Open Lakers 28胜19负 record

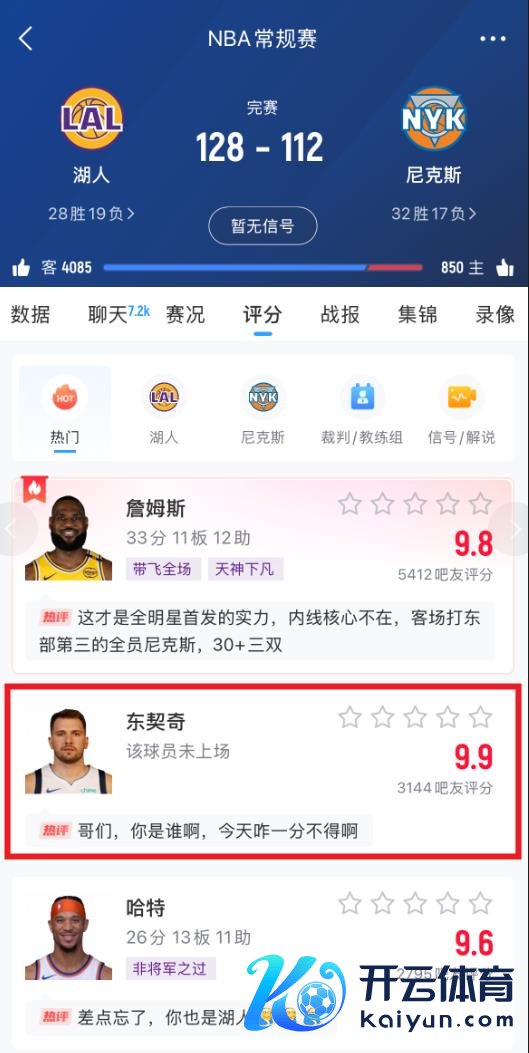[x=91, y=214]
